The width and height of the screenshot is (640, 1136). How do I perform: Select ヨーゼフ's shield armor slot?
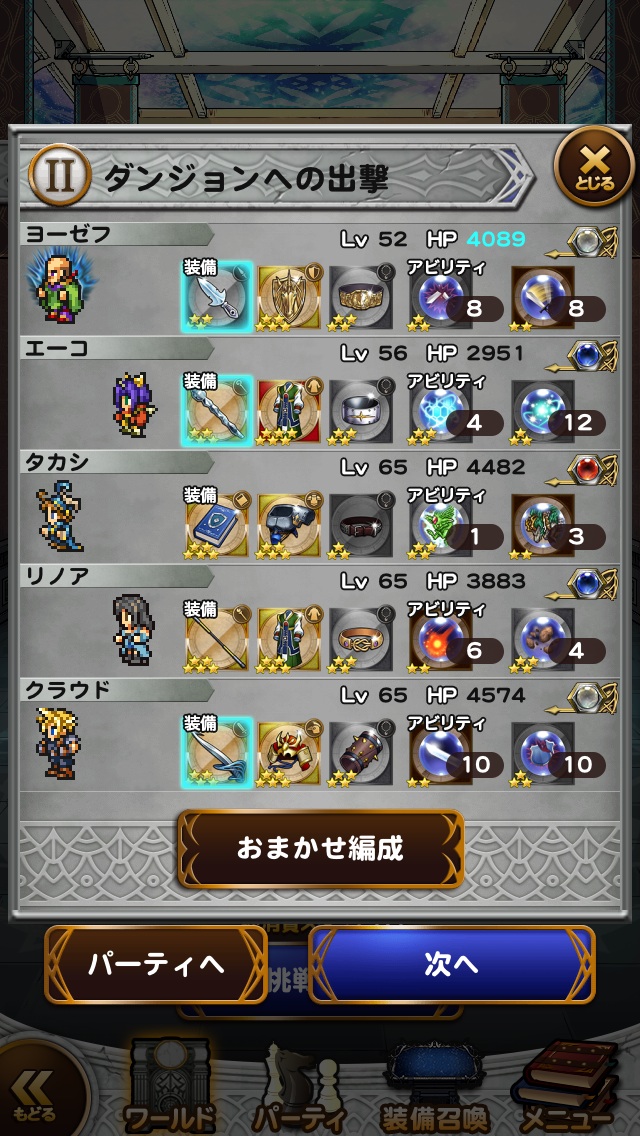289,297
